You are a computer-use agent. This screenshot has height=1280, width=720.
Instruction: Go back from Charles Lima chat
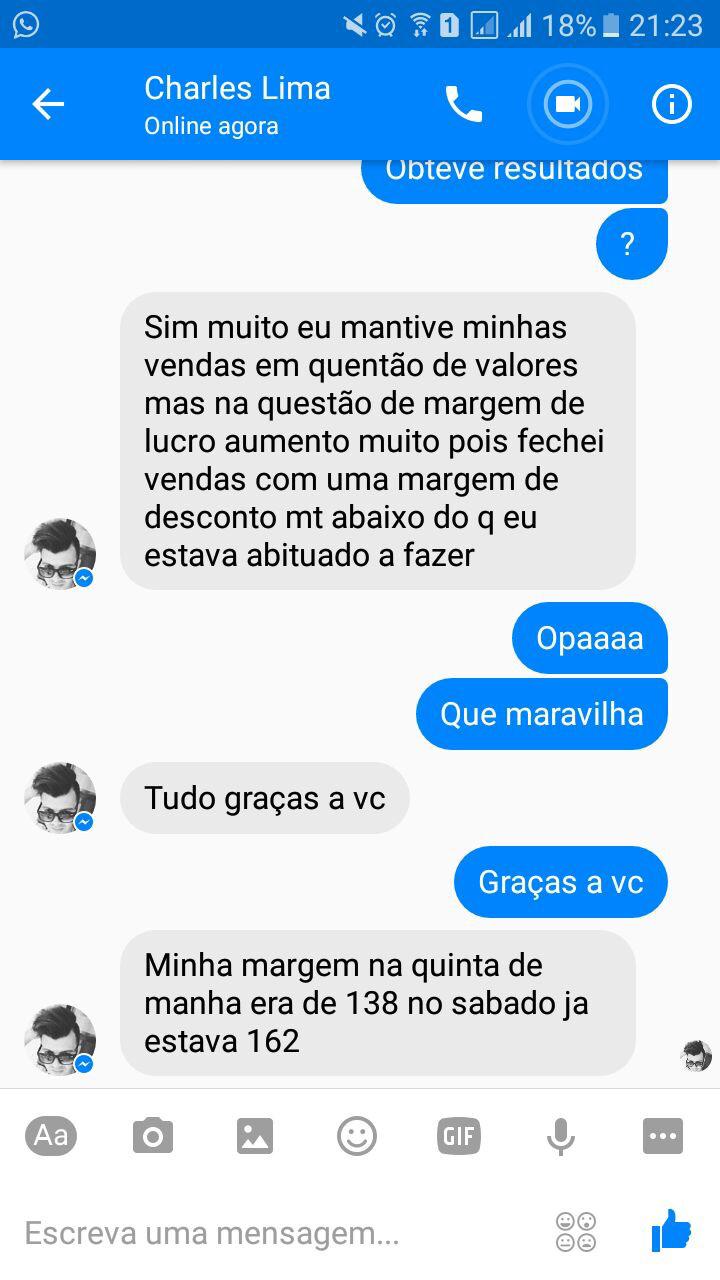click(x=47, y=104)
